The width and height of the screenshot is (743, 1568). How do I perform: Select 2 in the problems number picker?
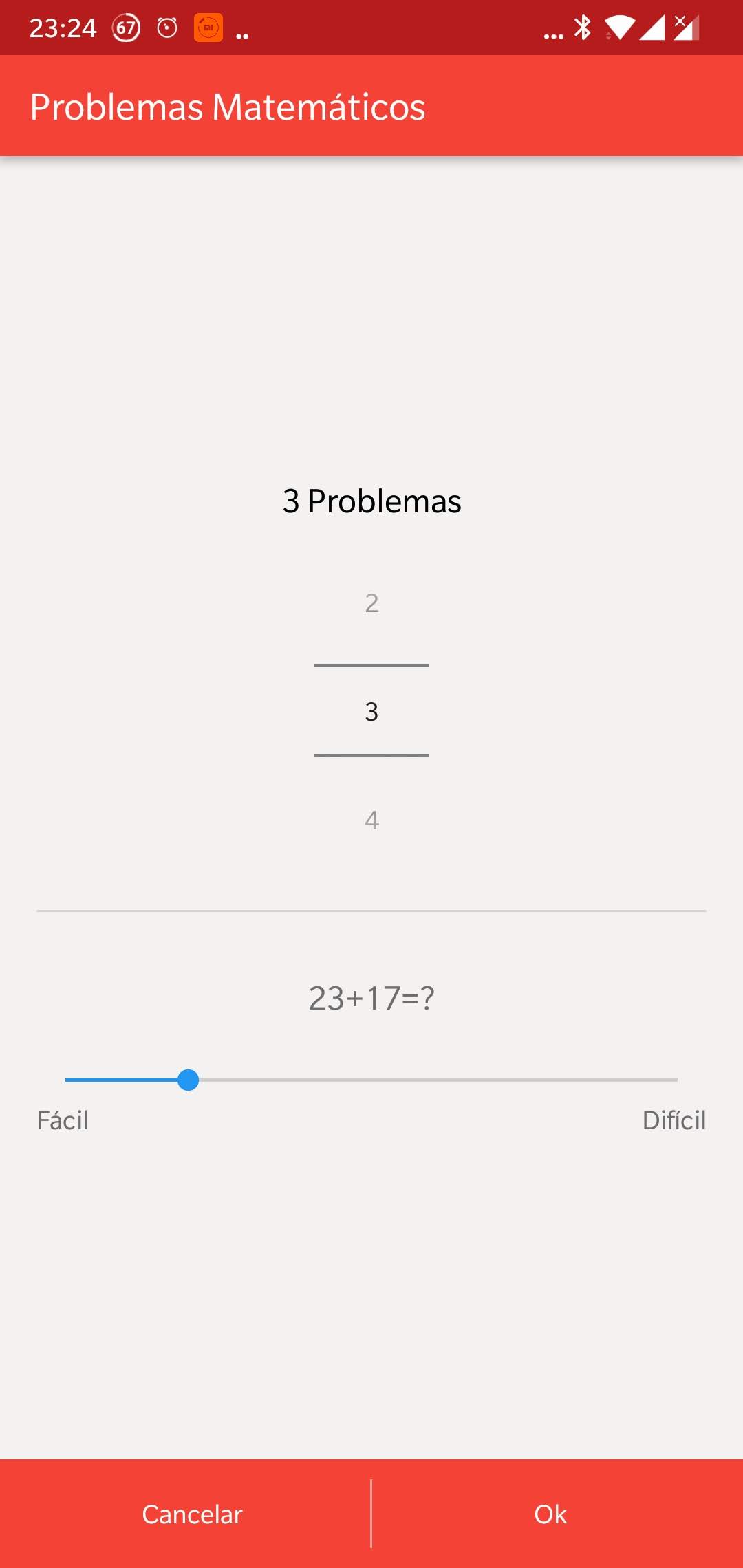tap(371, 603)
